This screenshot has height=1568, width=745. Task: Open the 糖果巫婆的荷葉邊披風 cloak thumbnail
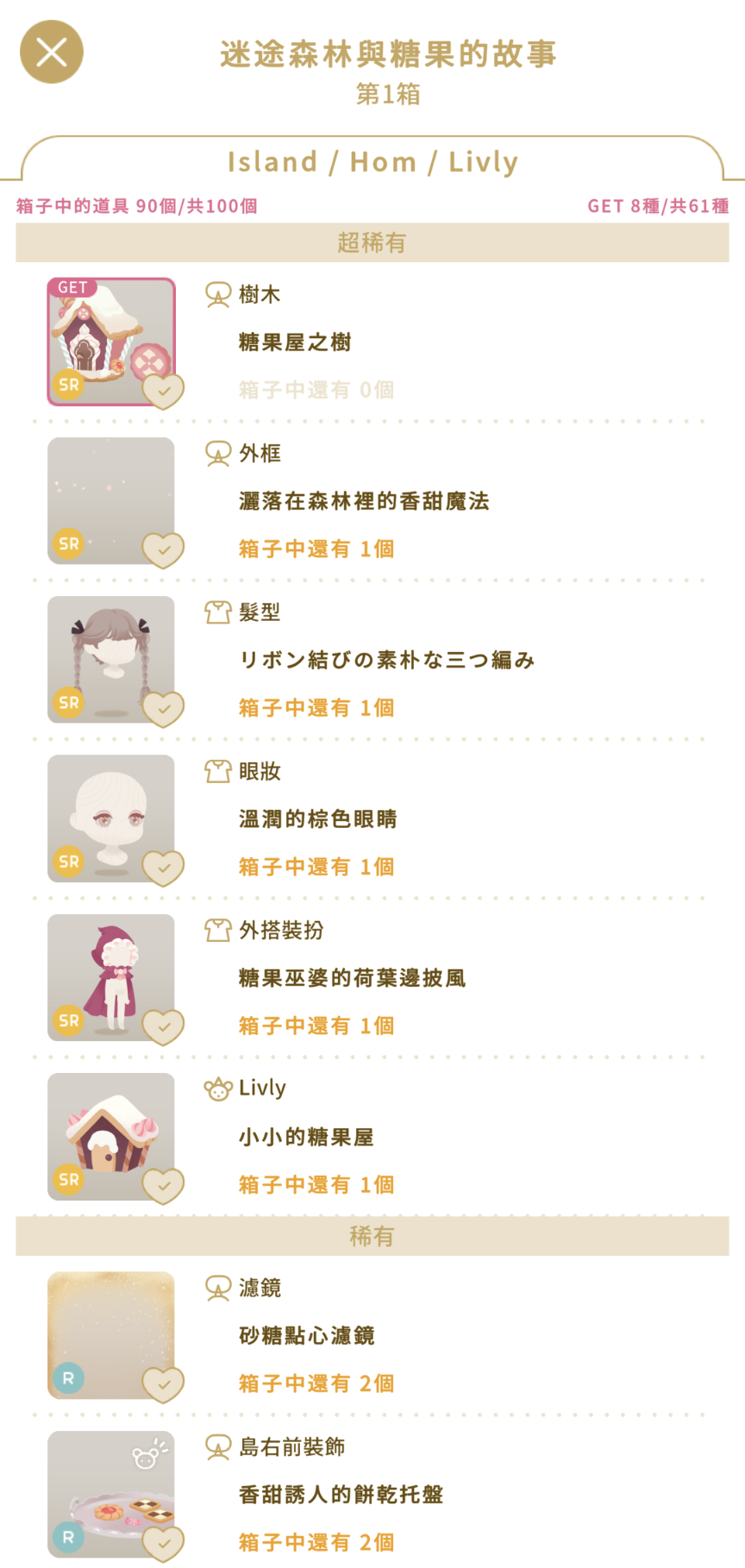click(x=110, y=976)
